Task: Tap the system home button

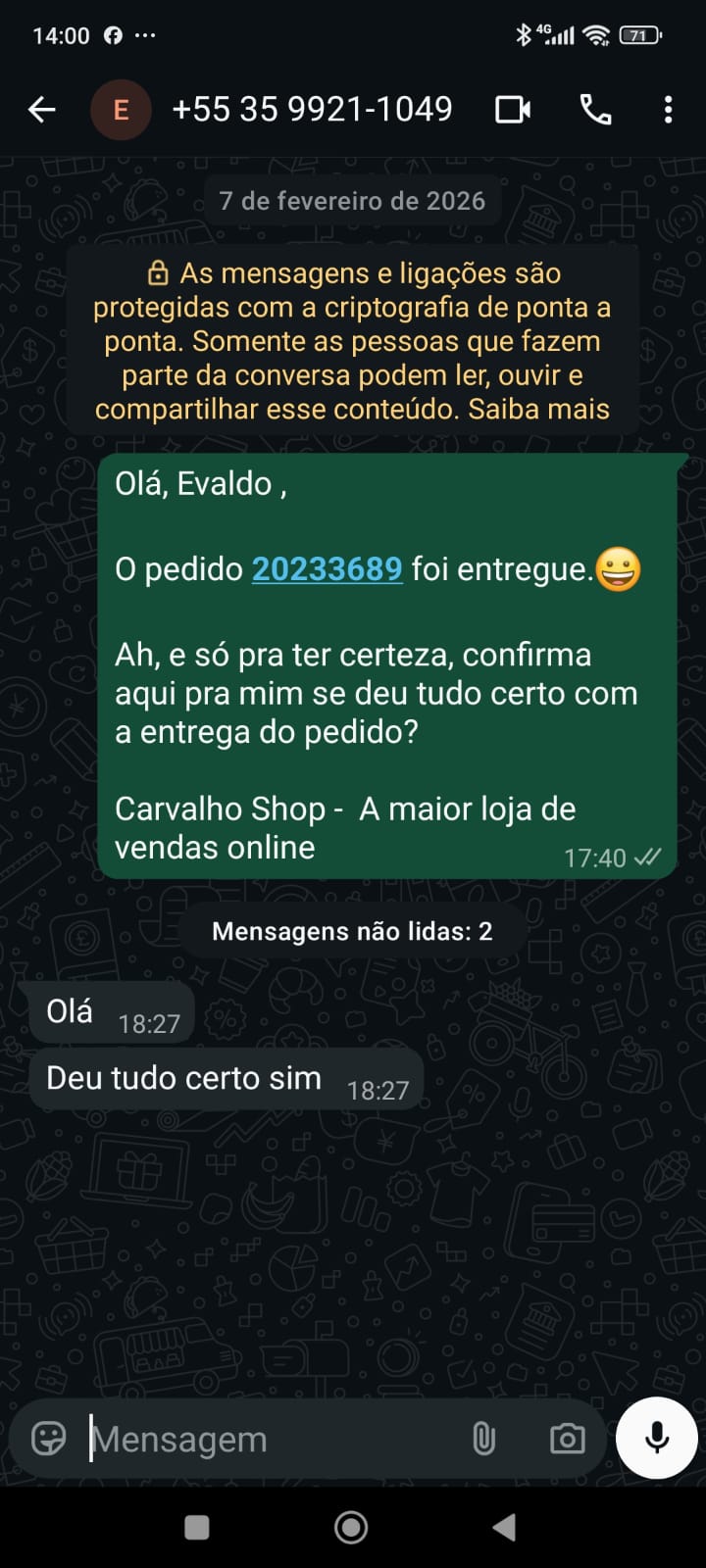Action: 351,1527
